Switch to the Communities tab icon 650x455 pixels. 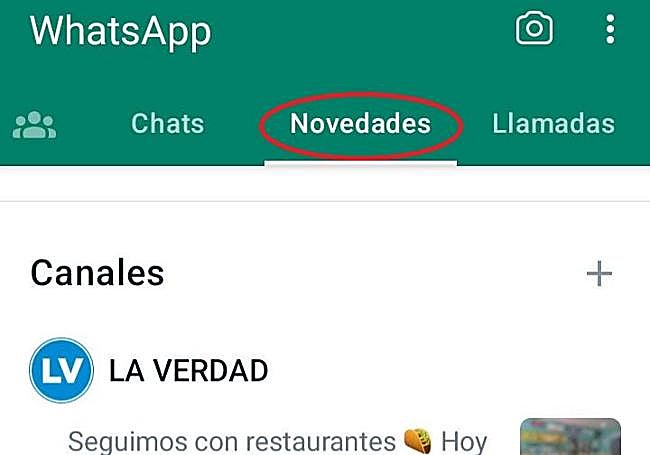click(x=34, y=125)
